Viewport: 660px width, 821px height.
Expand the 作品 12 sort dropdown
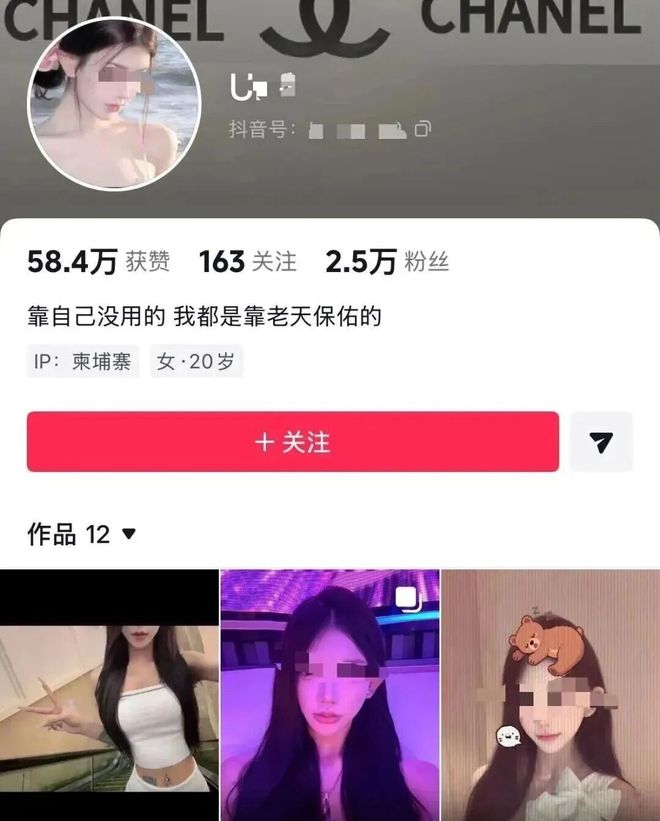click(128, 535)
